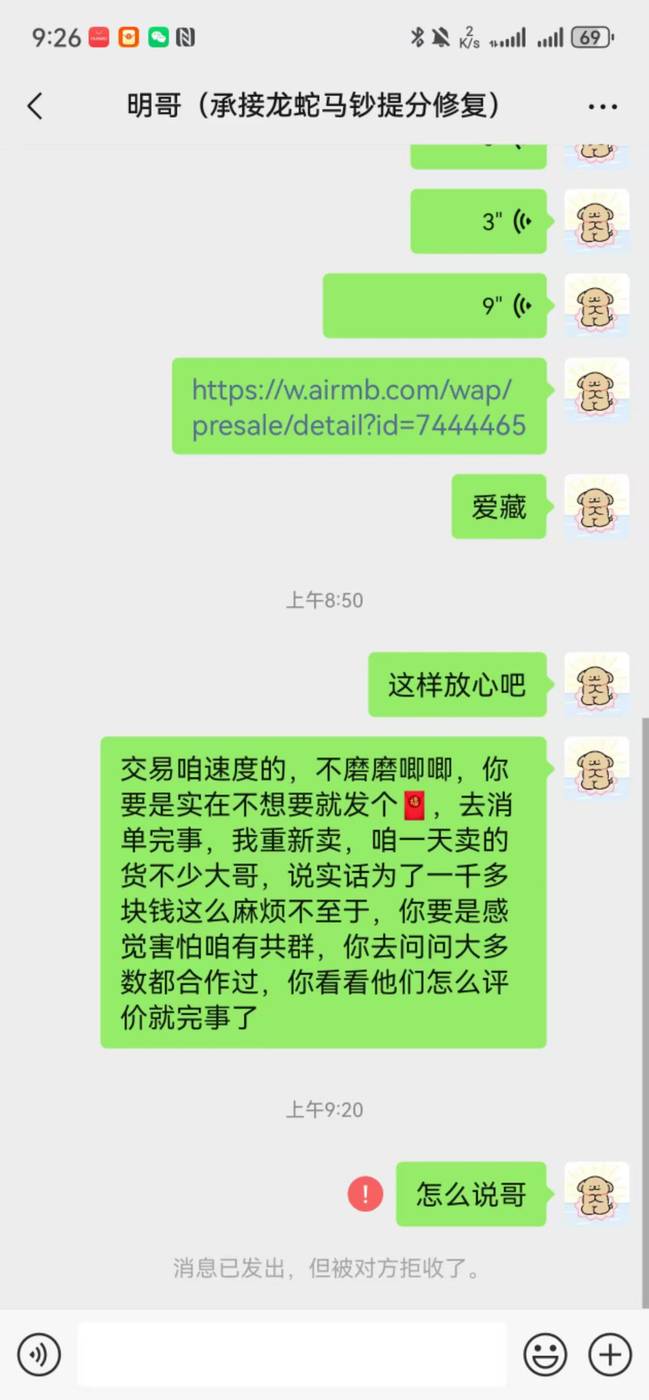The height and width of the screenshot is (1400, 649).
Task: Open the w.airmb.com presale link
Action: pyautogui.click(x=358, y=407)
